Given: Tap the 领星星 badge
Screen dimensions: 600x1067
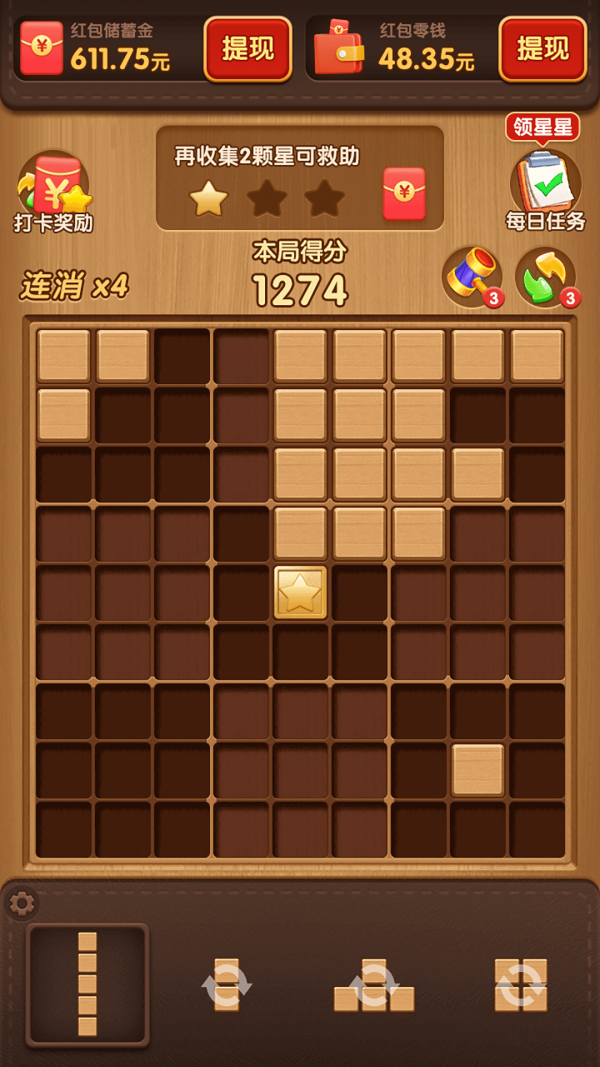Looking at the screenshot, I should point(542,127).
